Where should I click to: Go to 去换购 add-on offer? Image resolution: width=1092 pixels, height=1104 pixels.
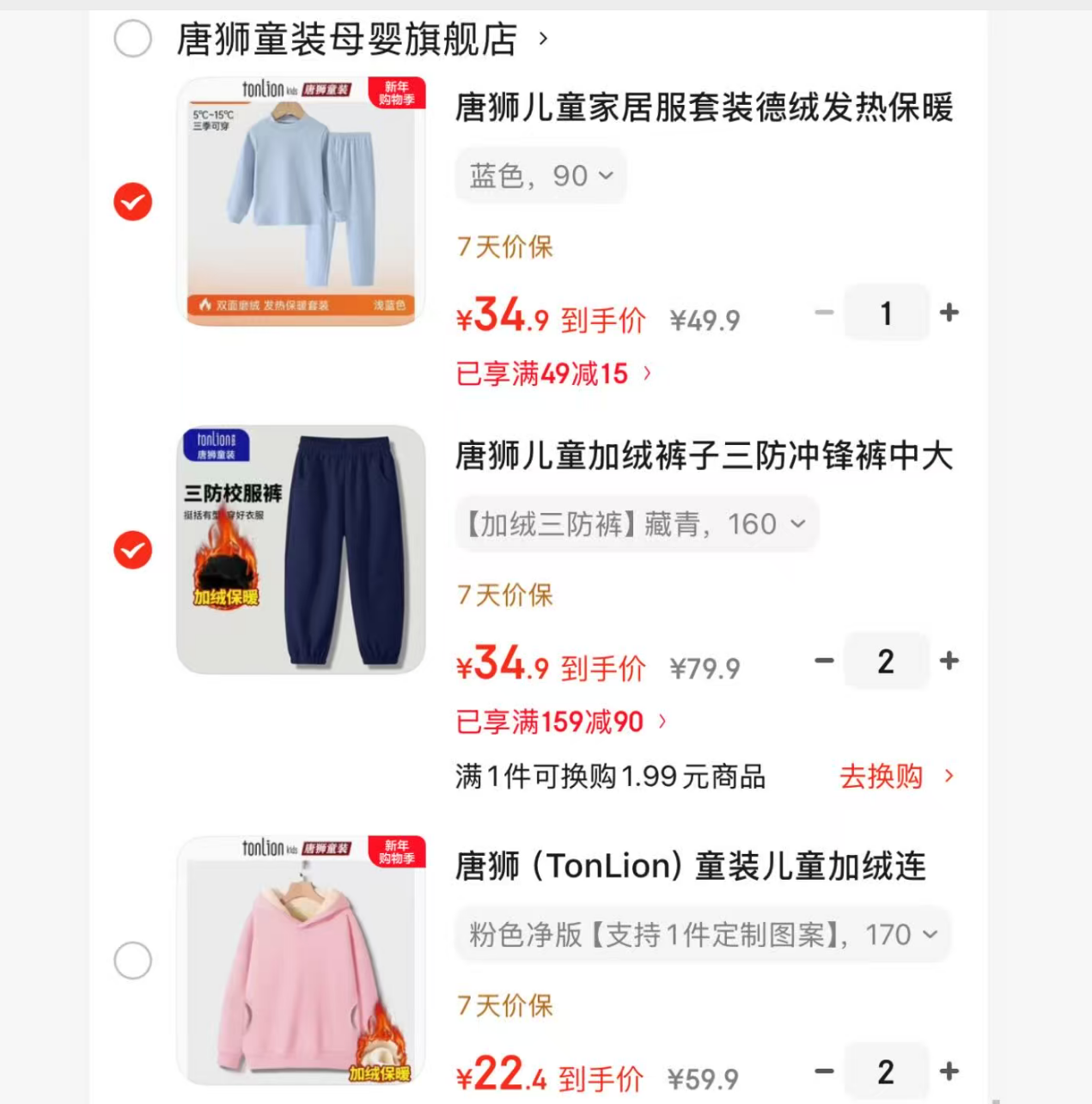tap(896, 777)
